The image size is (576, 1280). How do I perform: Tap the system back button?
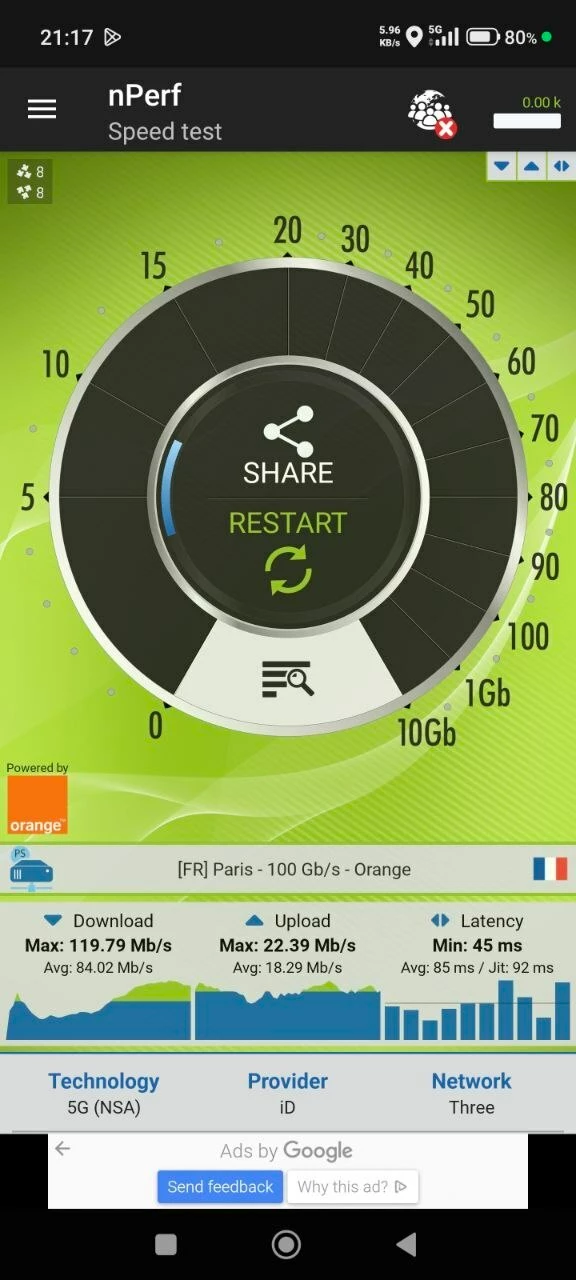(x=406, y=1244)
